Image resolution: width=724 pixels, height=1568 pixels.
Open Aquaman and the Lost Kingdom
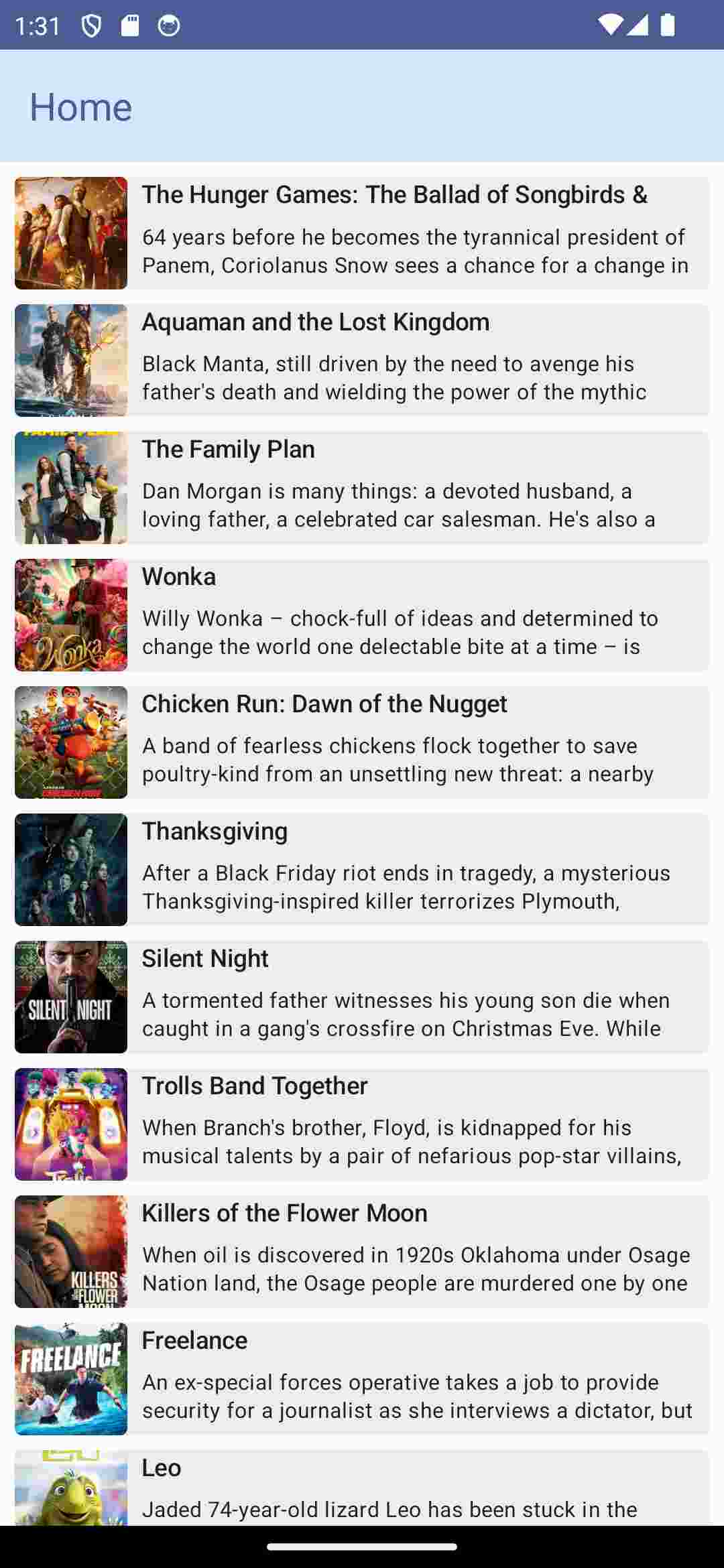pyautogui.click(x=362, y=361)
